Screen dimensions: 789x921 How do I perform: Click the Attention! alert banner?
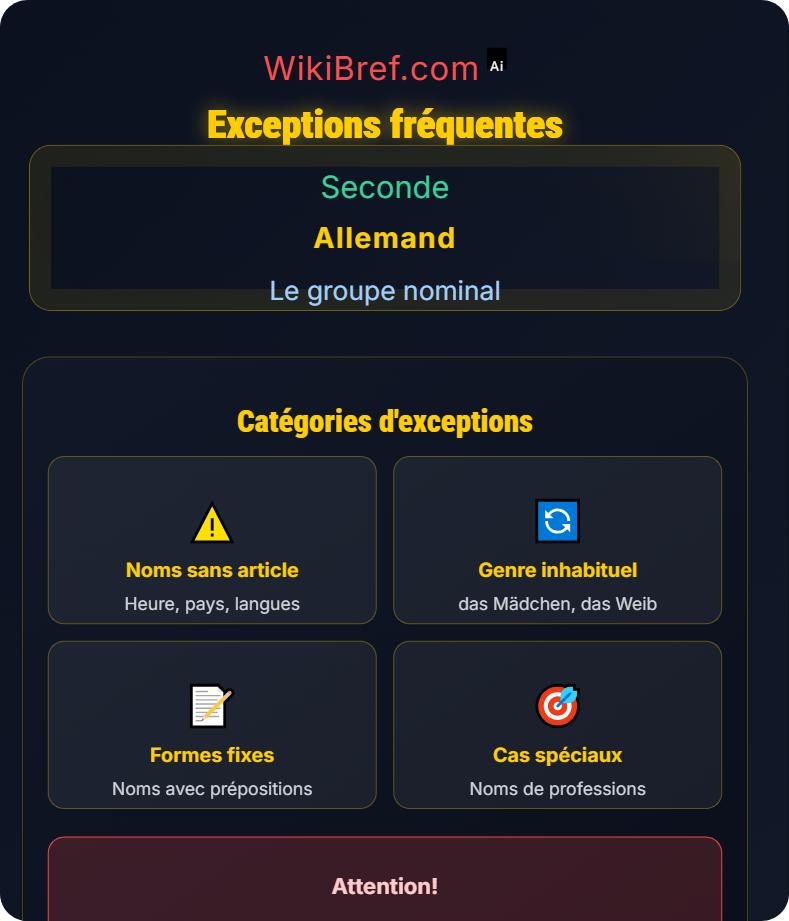385,887
